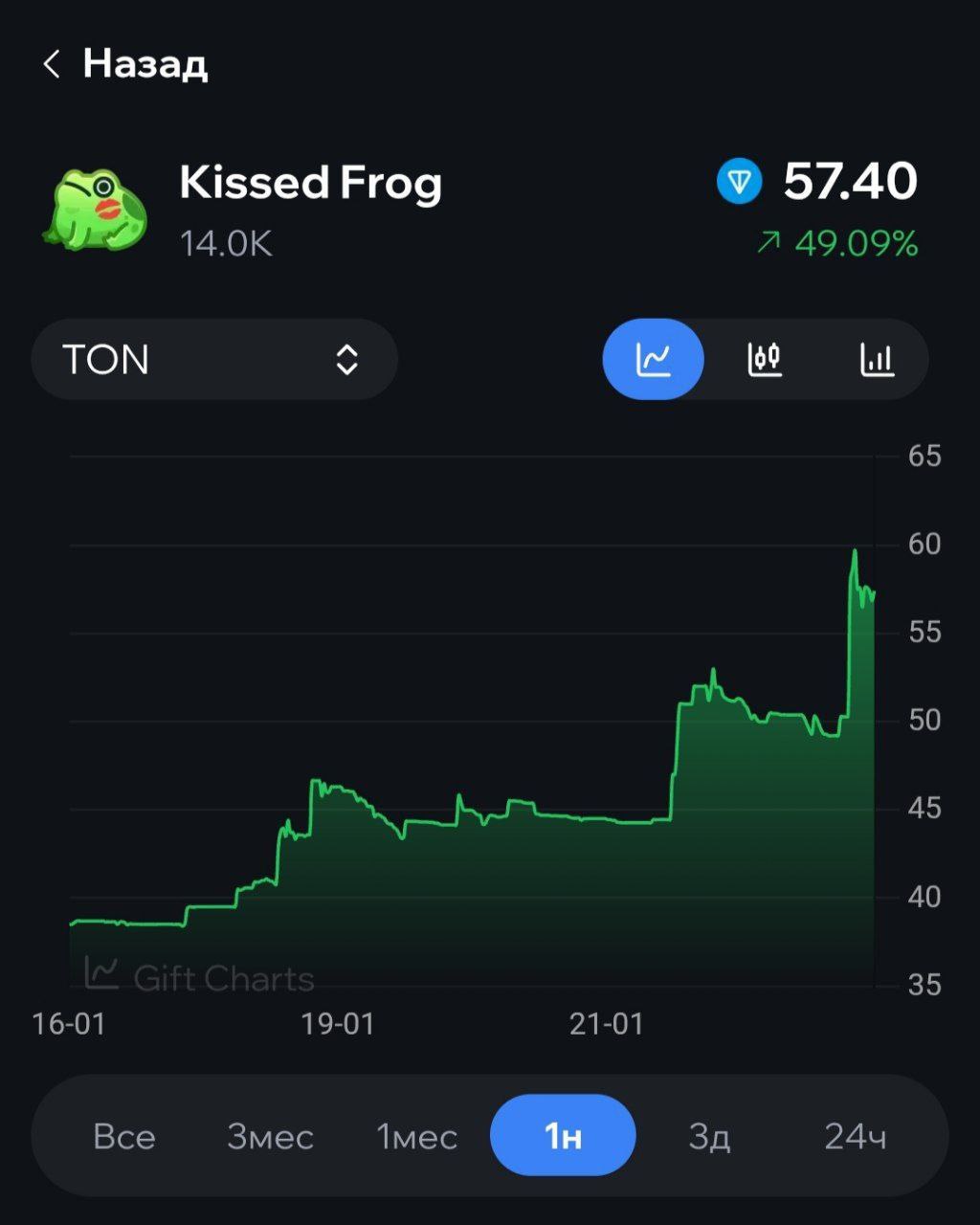Switch to the 3д time range

tap(709, 1137)
